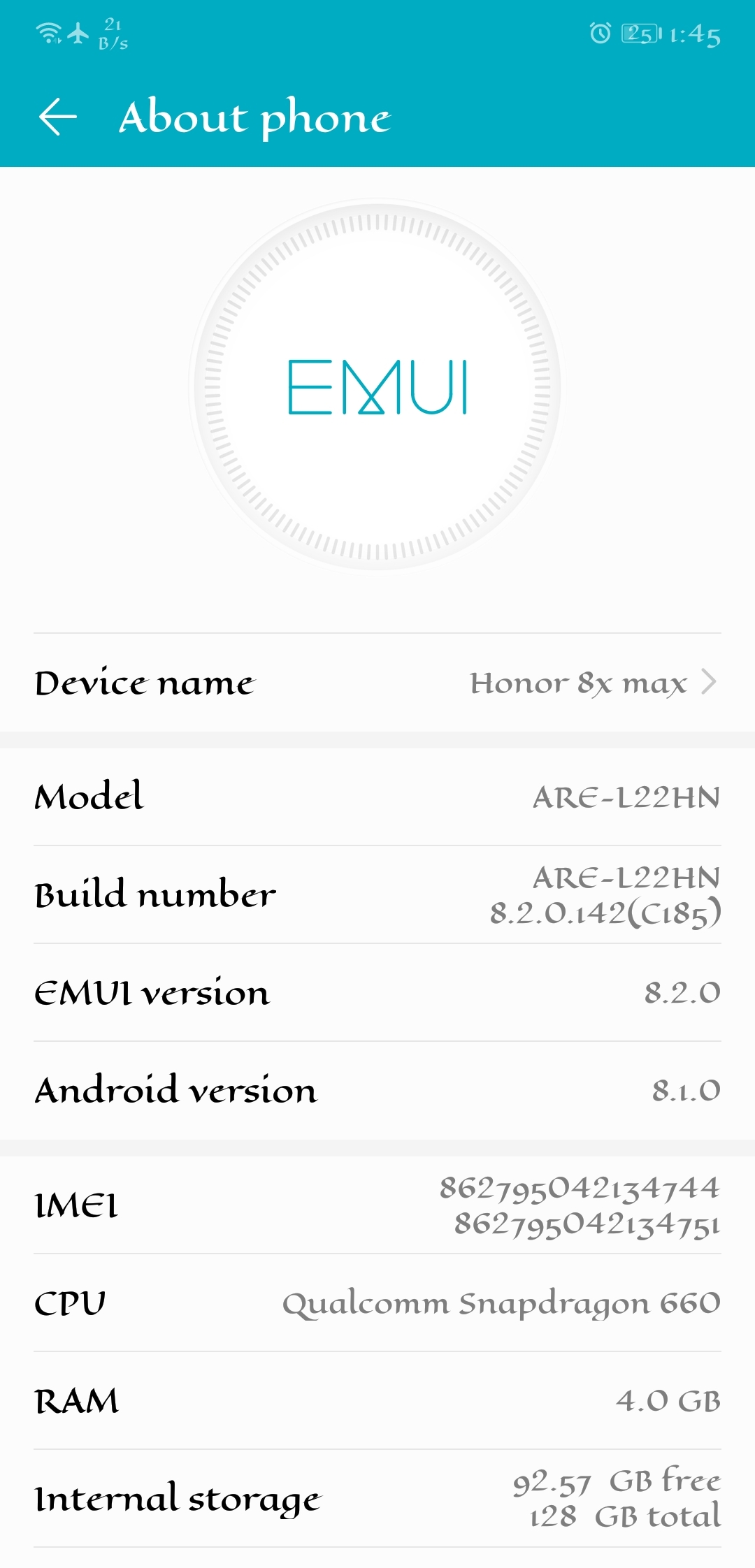755x1568 pixels.
Task: Select the Android version 8.1.0 row
Action: pyautogui.click(x=377, y=1089)
